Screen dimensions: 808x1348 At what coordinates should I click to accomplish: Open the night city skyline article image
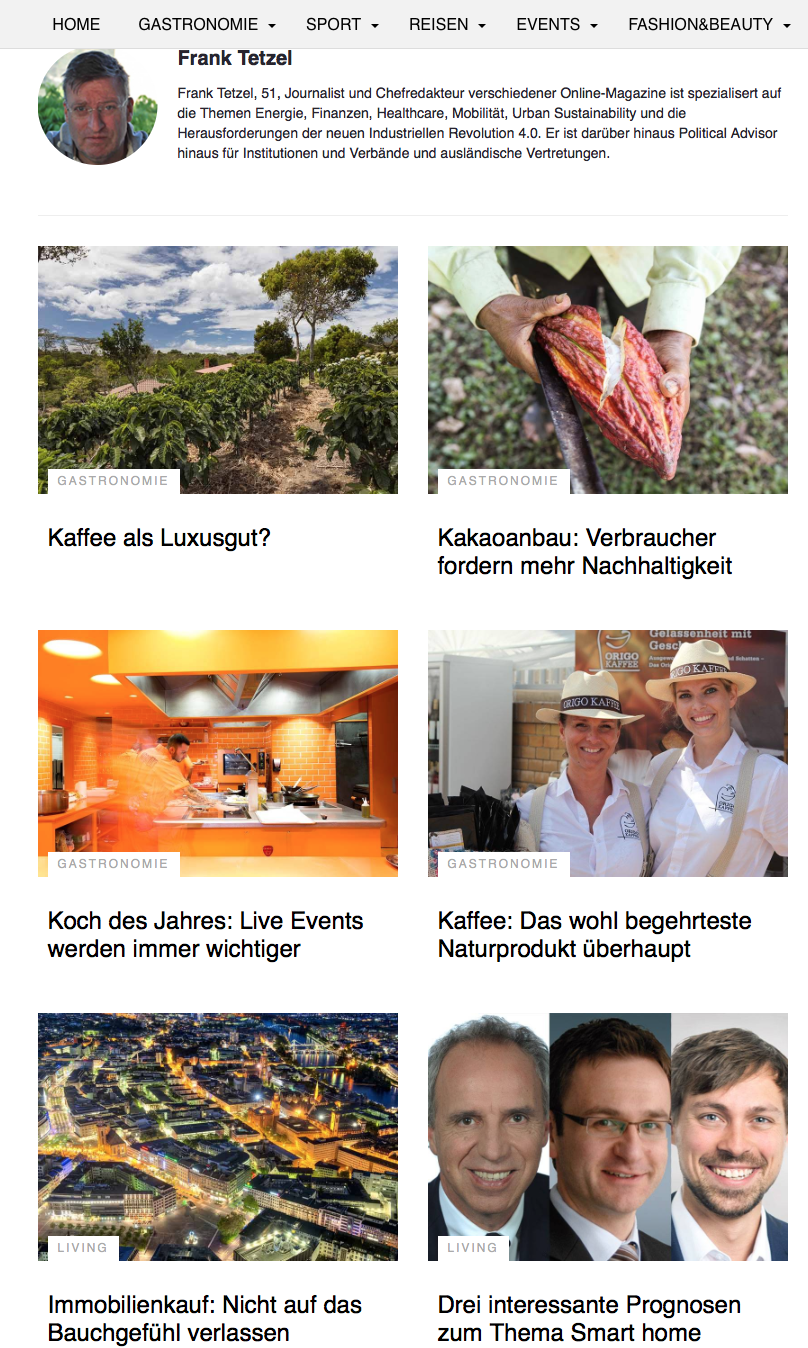point(218,1130)
